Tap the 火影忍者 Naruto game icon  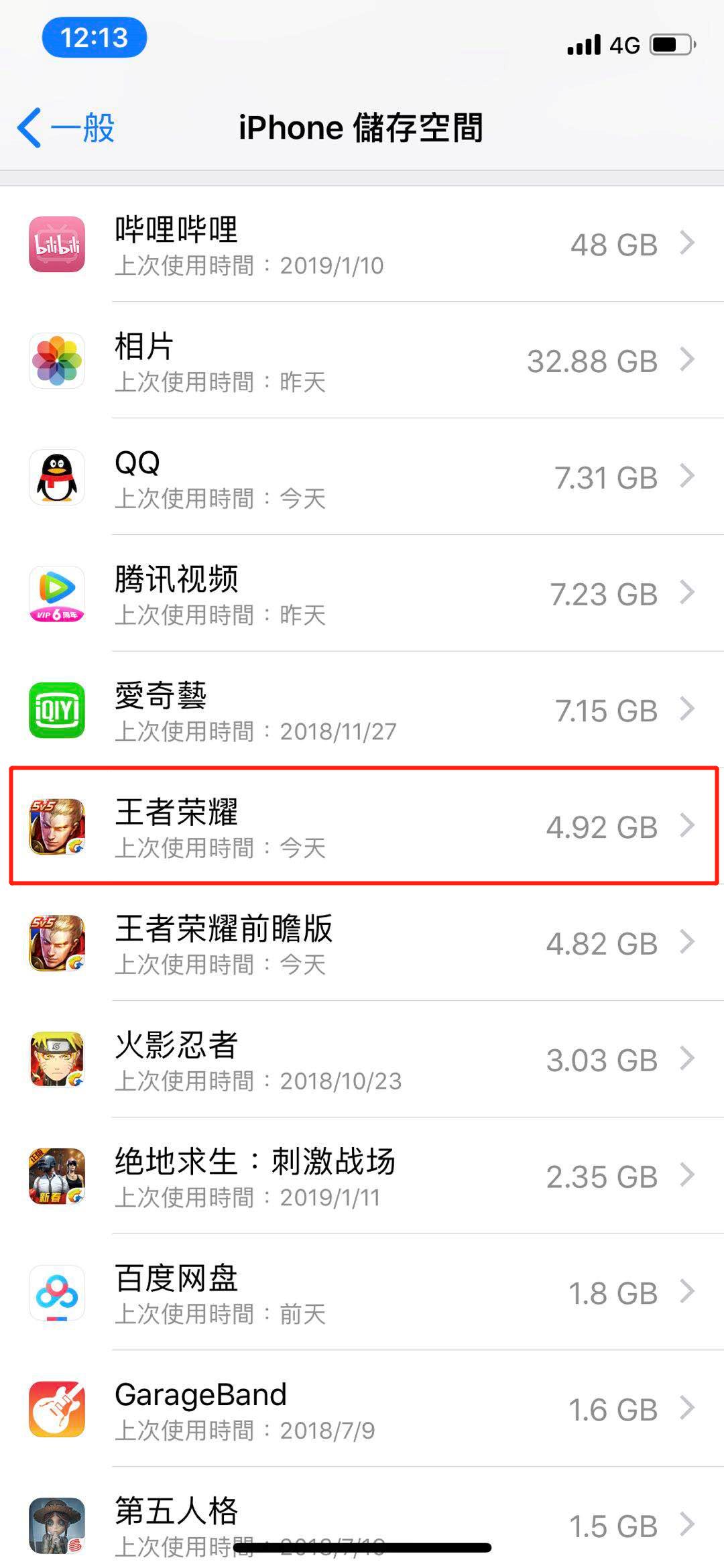tap(57, 1059)
